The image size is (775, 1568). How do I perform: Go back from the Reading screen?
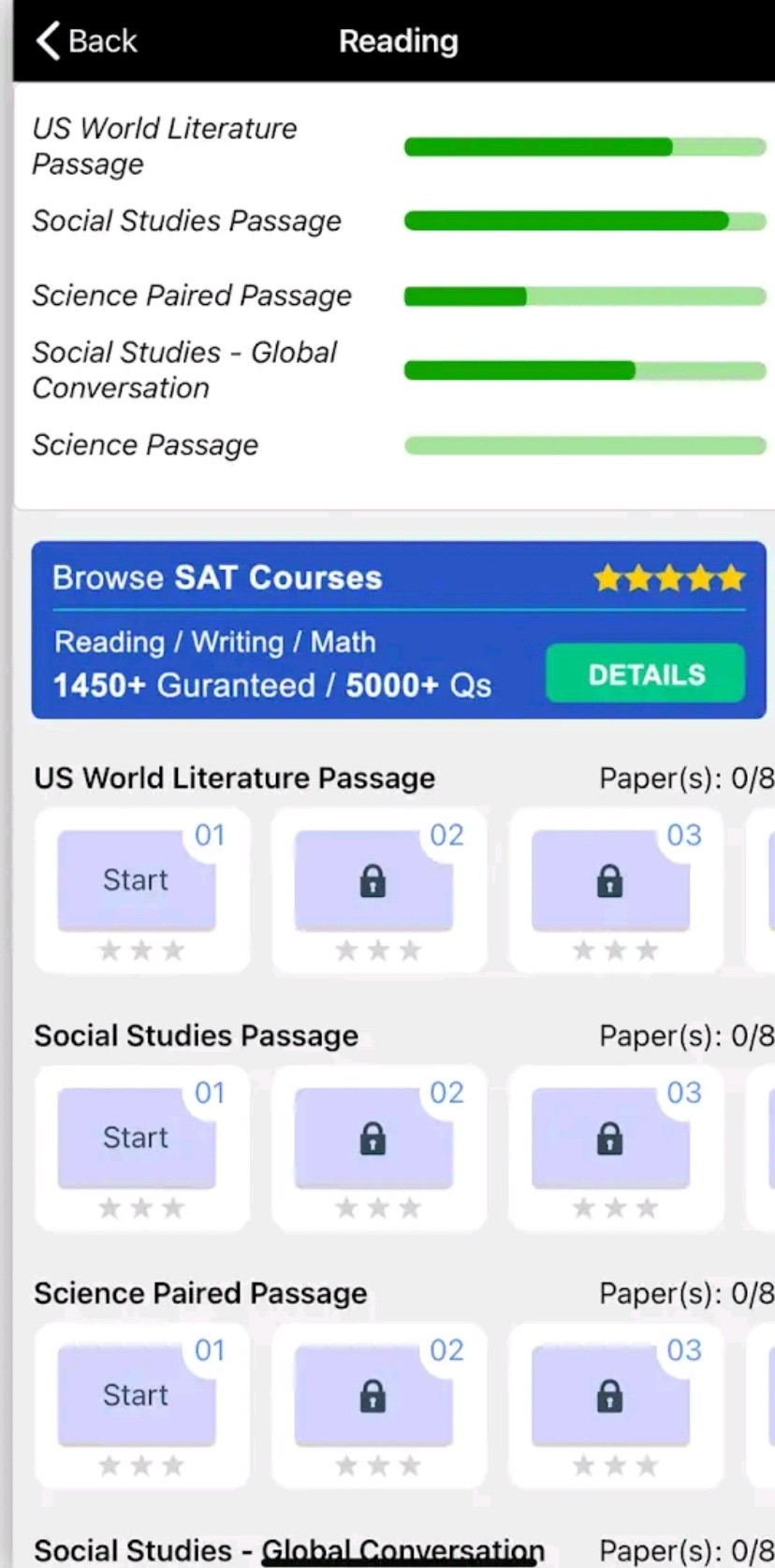click(x=86, y=41)
